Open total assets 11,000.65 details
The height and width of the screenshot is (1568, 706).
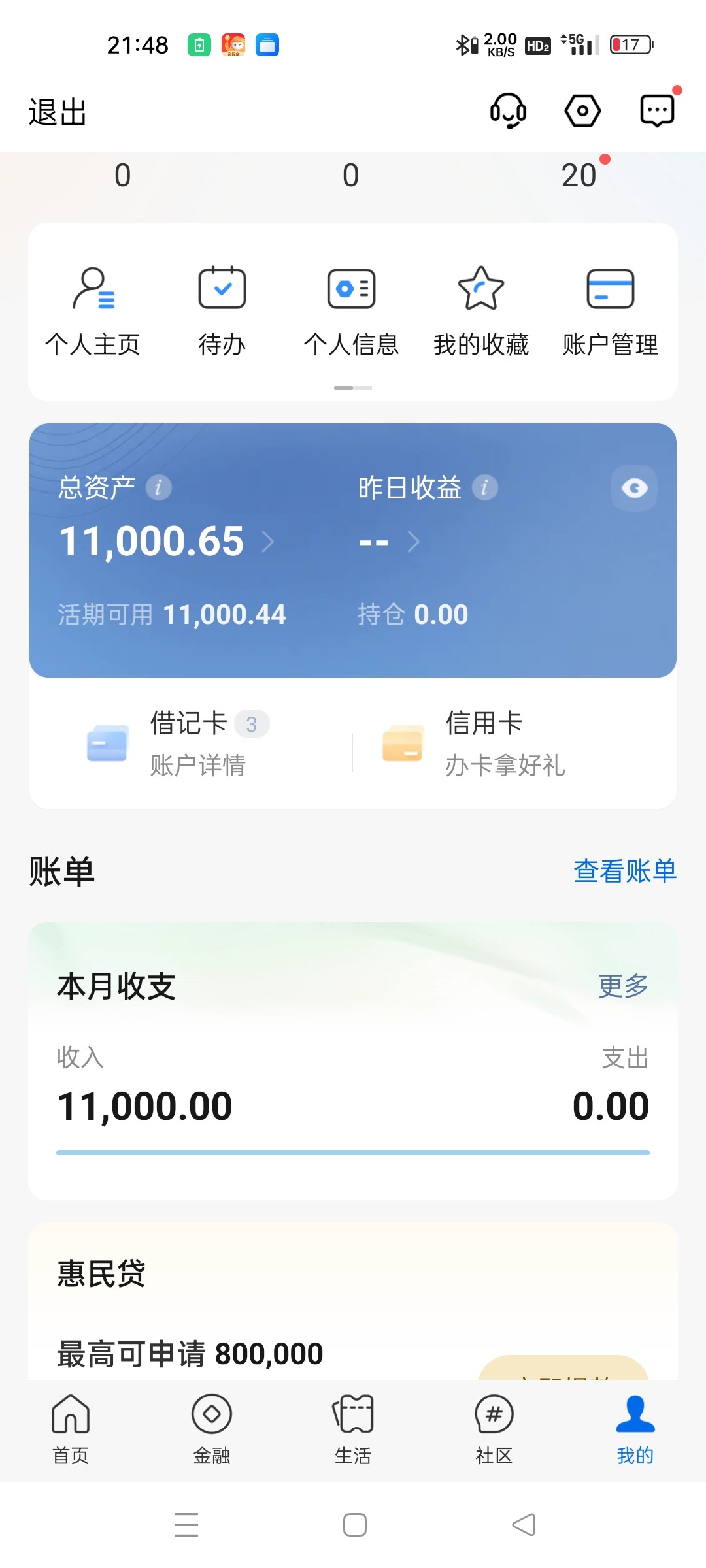[x=166, y=541]
